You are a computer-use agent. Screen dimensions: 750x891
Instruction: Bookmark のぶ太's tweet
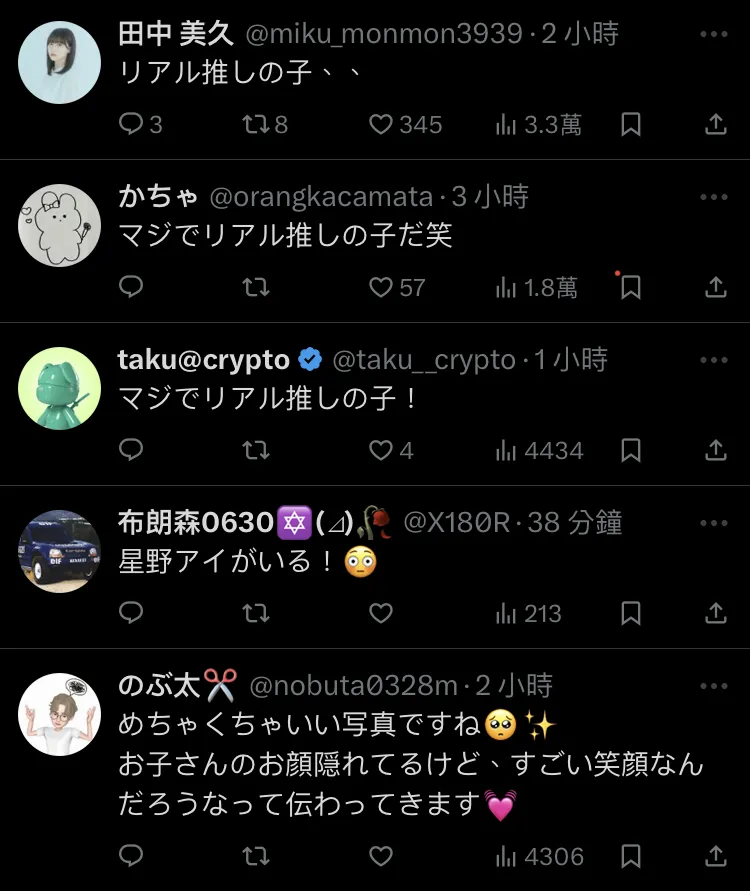click(631, 856)
